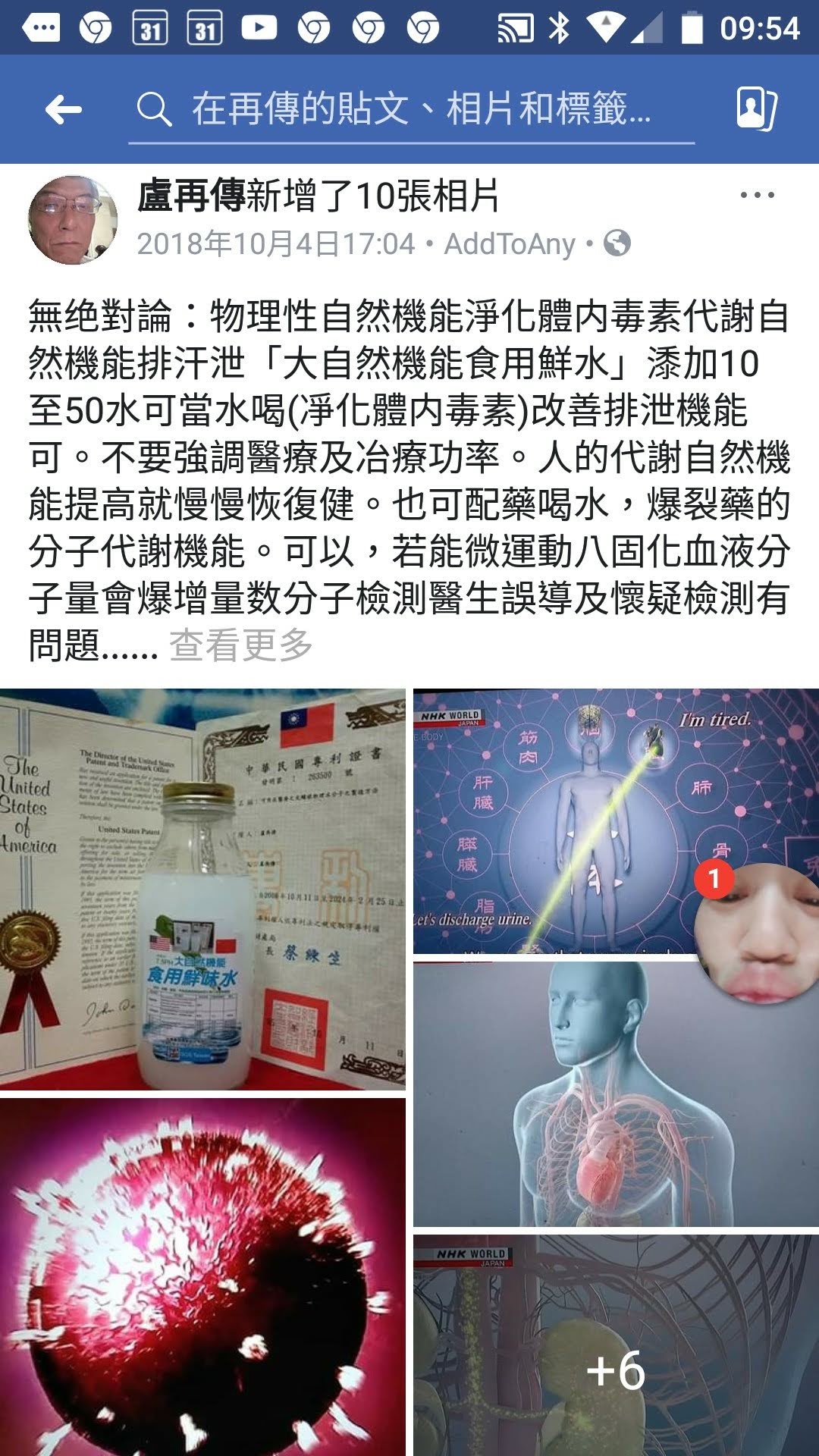819x1456 pixels.
Task: Open the water bottle and certificates photo
Action: click(x=202, y=889)
